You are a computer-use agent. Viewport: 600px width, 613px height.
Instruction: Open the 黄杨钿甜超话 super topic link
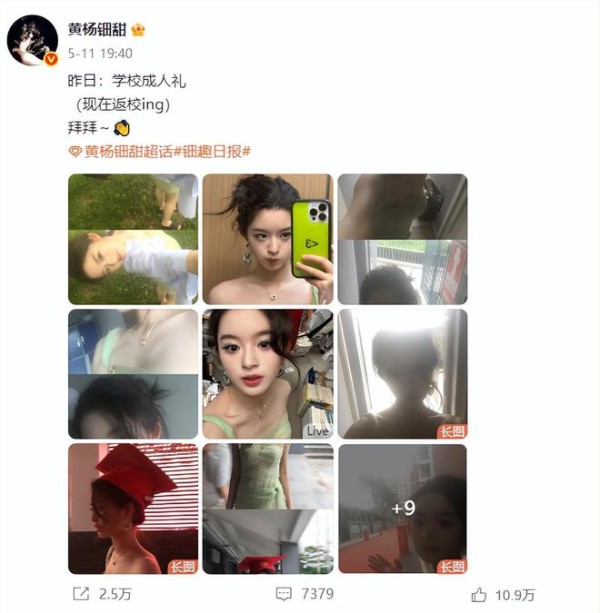click(126, 151)
